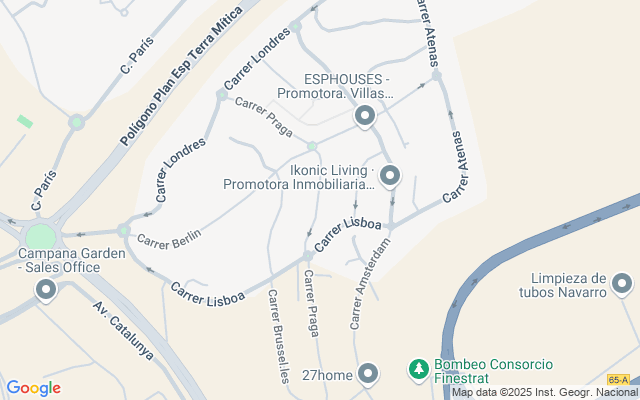Tap the Campana Garden Sales Office marker
The height and width of the screenshot is (400, 640).
click(x=46, y=291)
